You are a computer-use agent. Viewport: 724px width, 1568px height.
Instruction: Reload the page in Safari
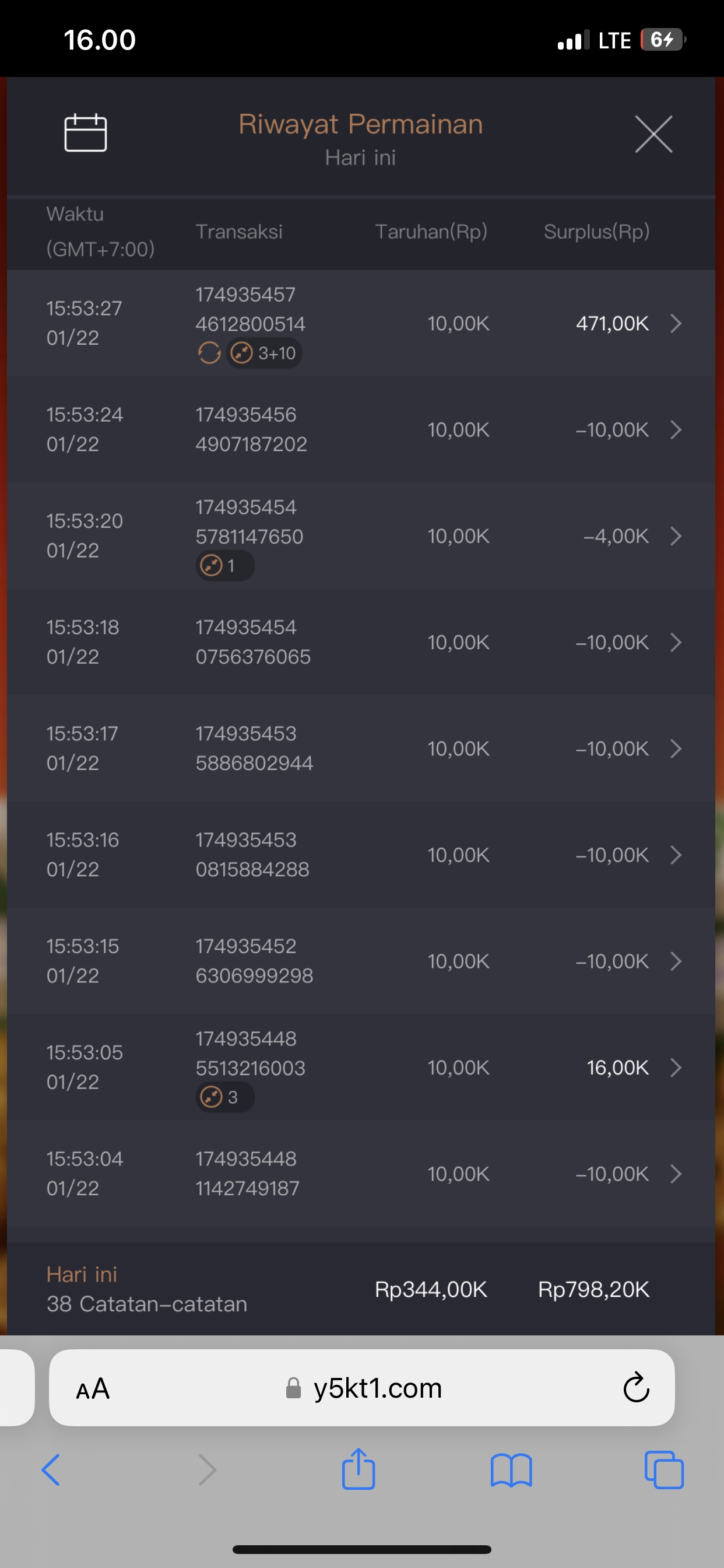637,1388
